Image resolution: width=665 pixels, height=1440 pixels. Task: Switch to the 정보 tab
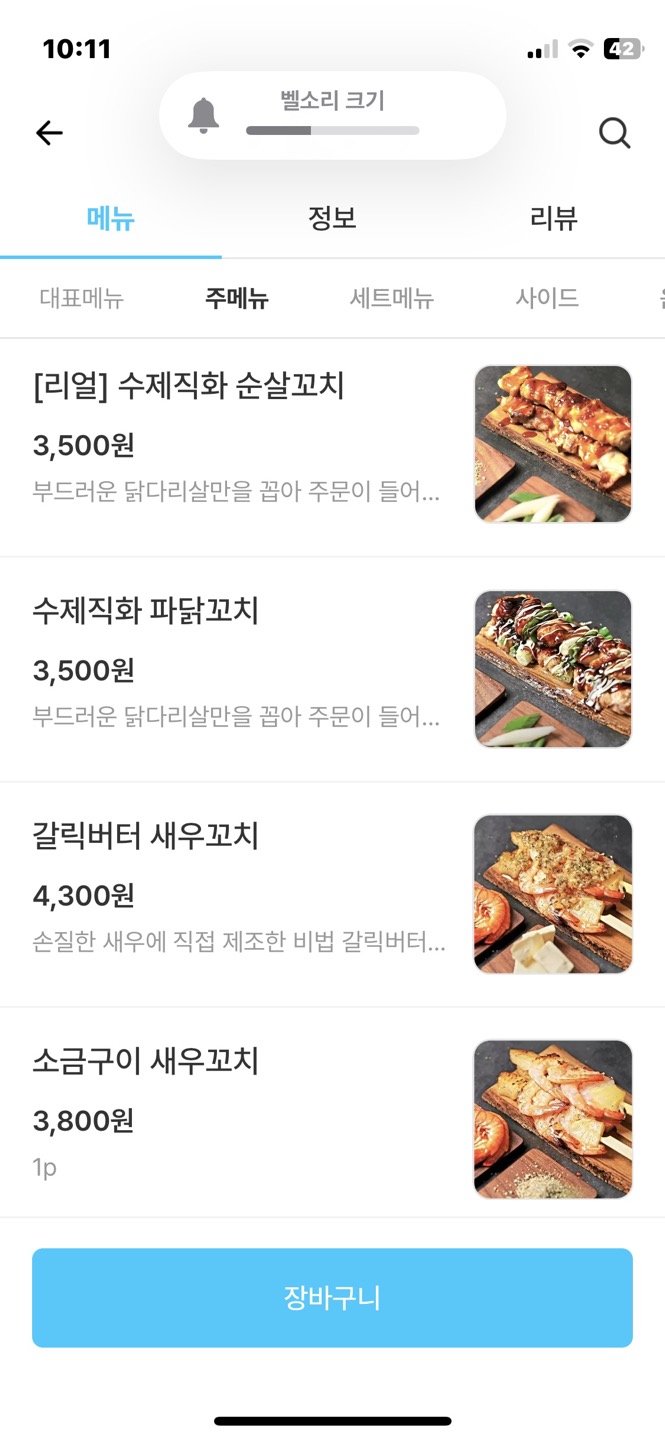coord(332,218)
